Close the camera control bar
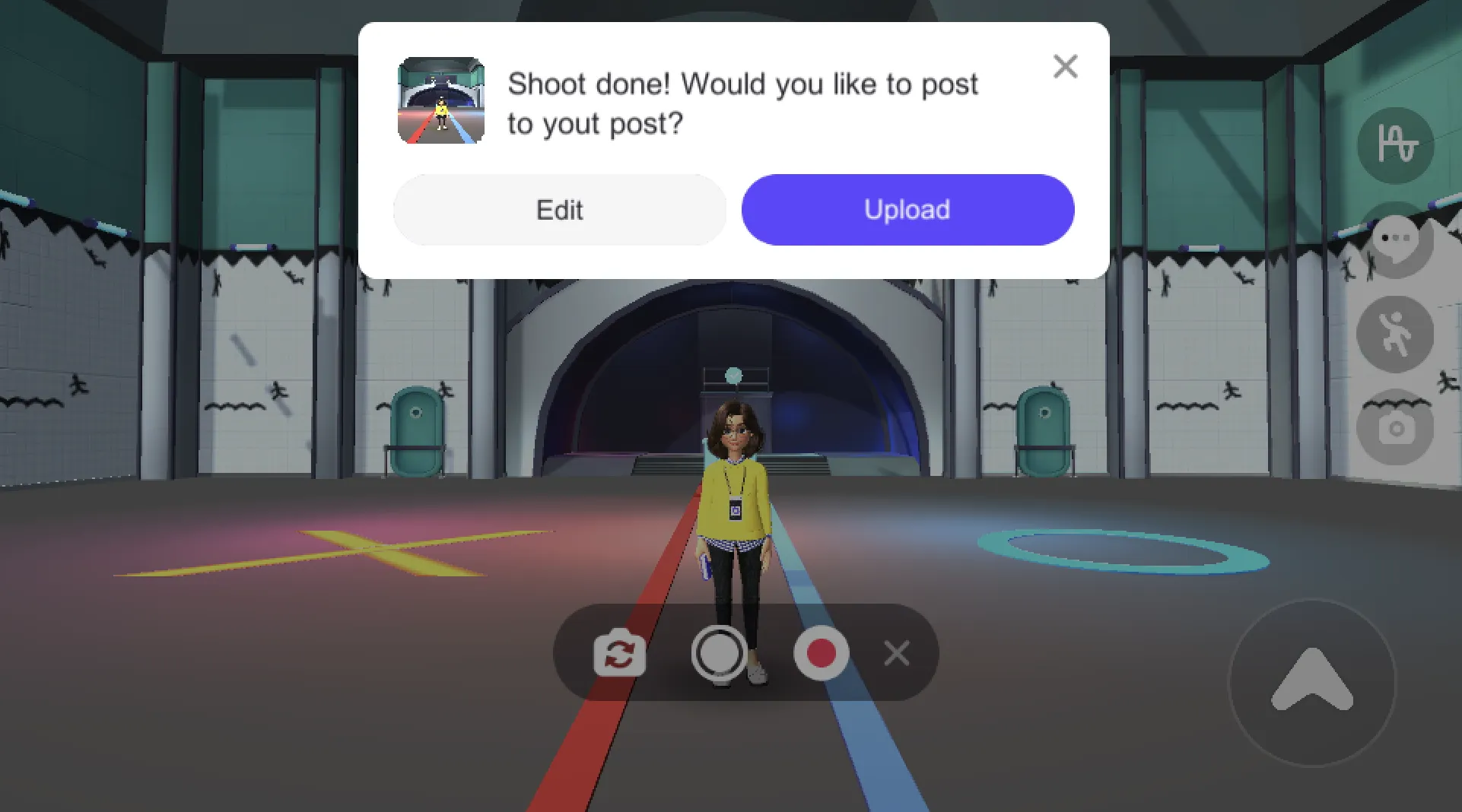Screen dimensions: 1462x812 897,653
